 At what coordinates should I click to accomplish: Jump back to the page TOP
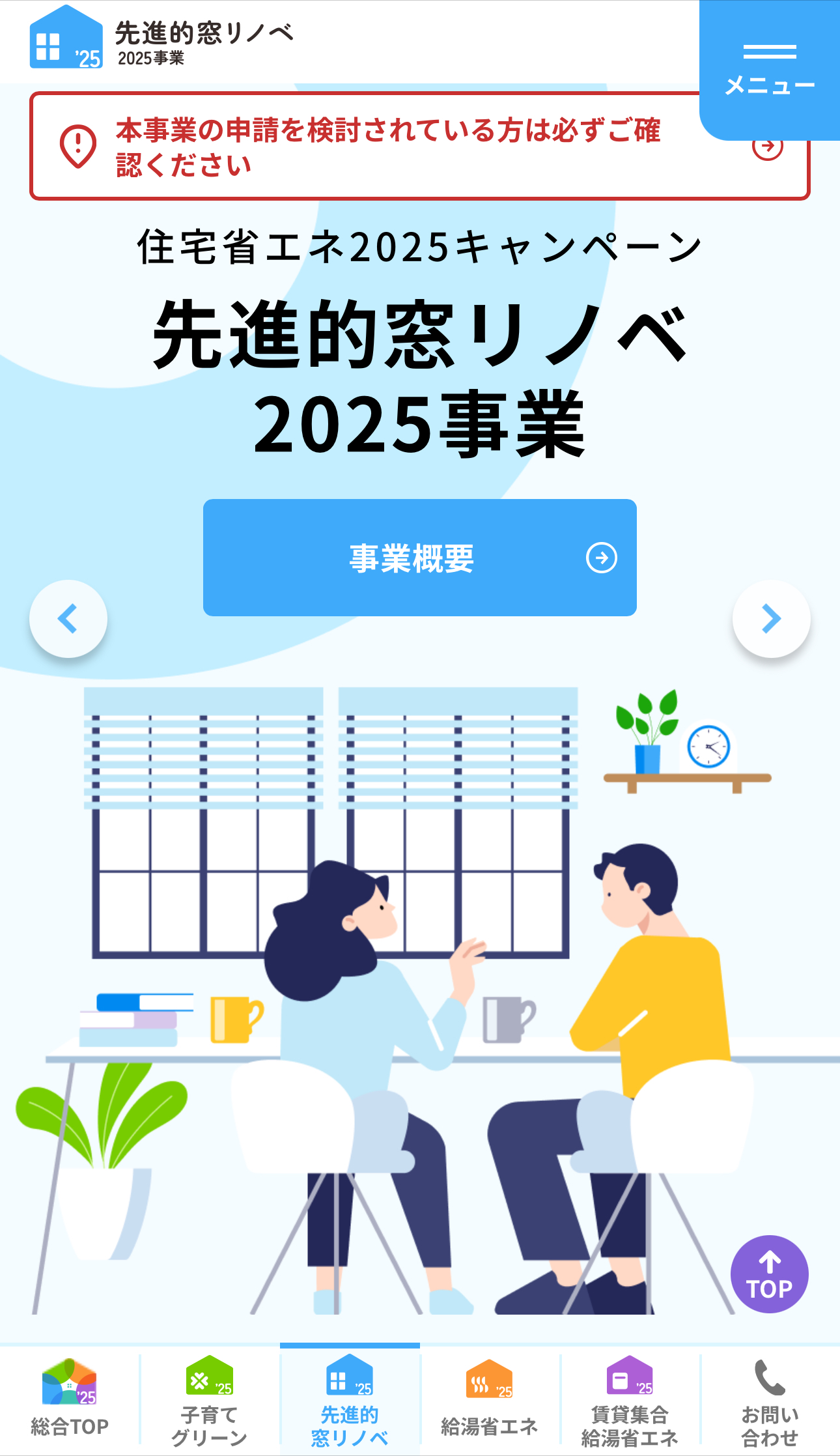[x=769, y=1274]
